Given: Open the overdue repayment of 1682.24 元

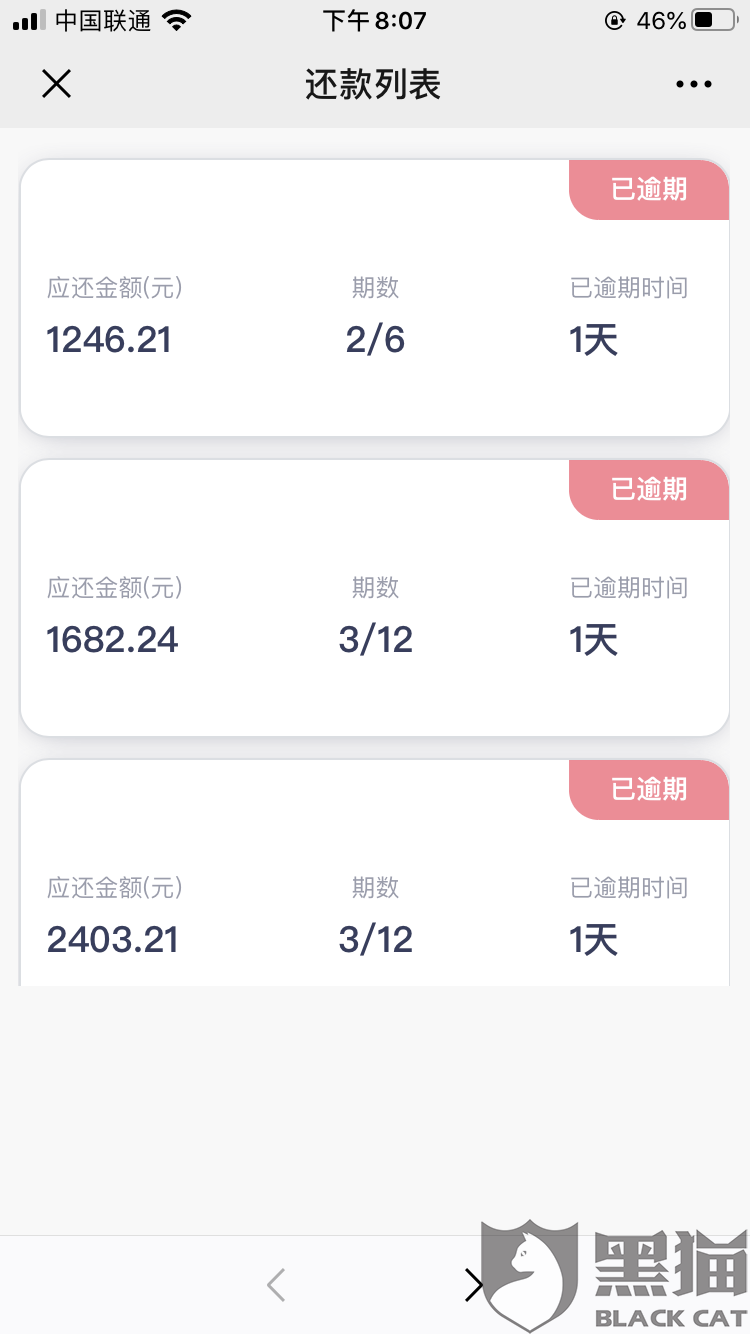Looking at the screenshot, I should (374, 598).
